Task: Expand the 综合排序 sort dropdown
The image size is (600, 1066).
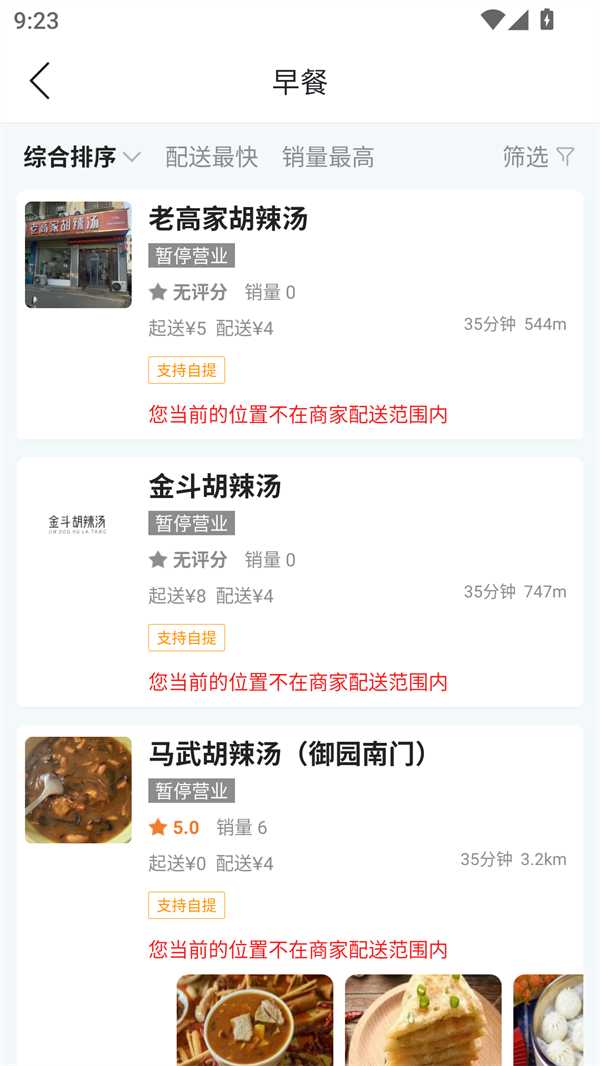Action: pos(82,157)
